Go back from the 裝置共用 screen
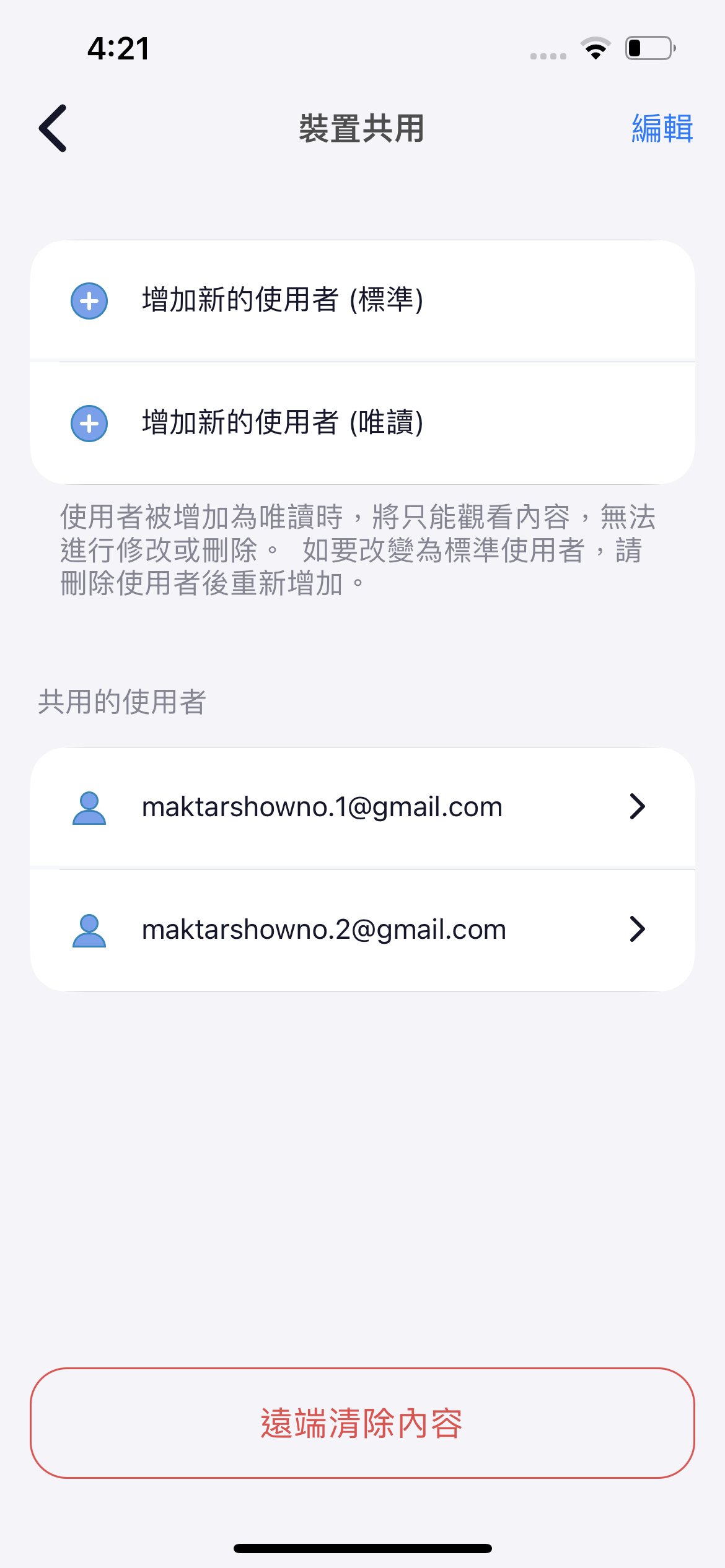This screenshot has width=725, height=1568. point(53,128)
